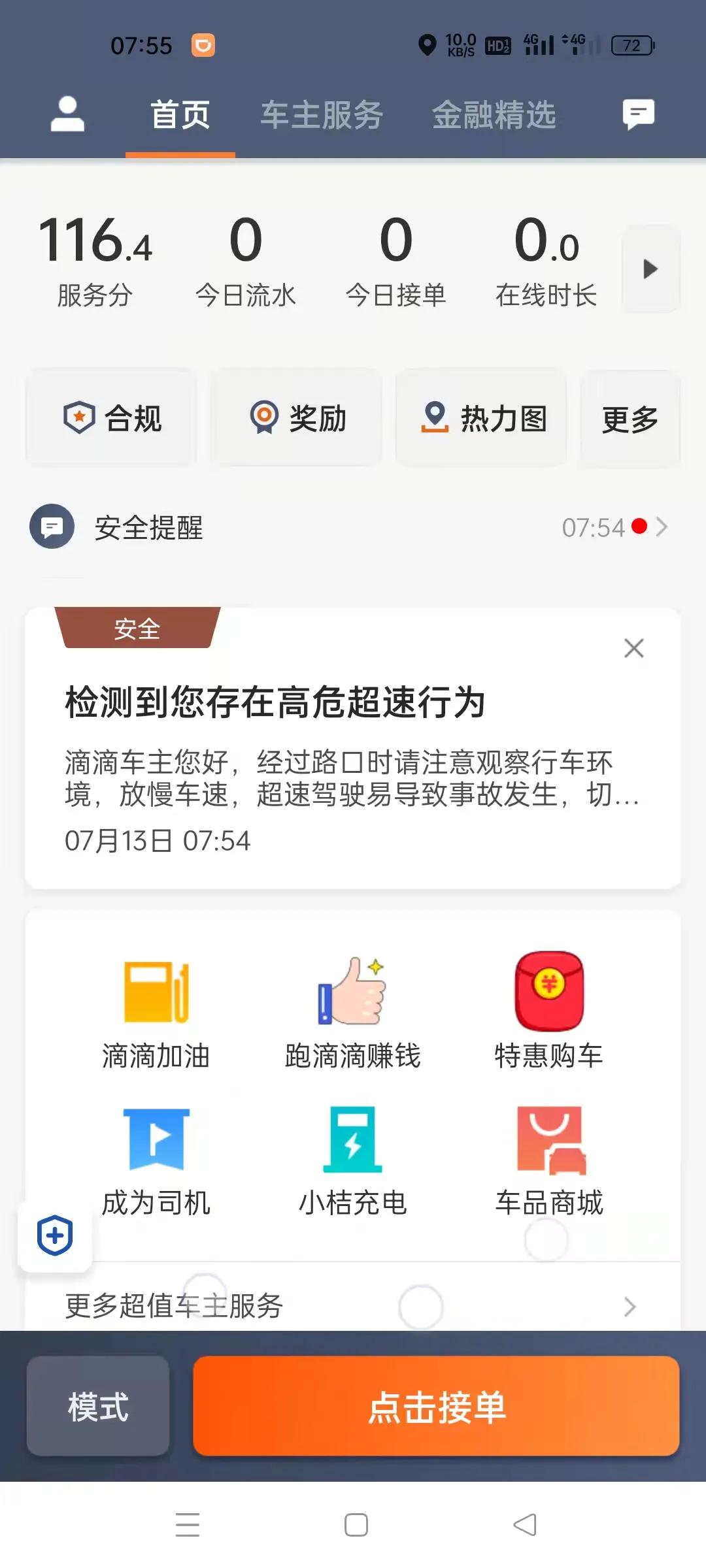
Task: Expand 更多超值车主服务 section
Action: click(630, 1307)
